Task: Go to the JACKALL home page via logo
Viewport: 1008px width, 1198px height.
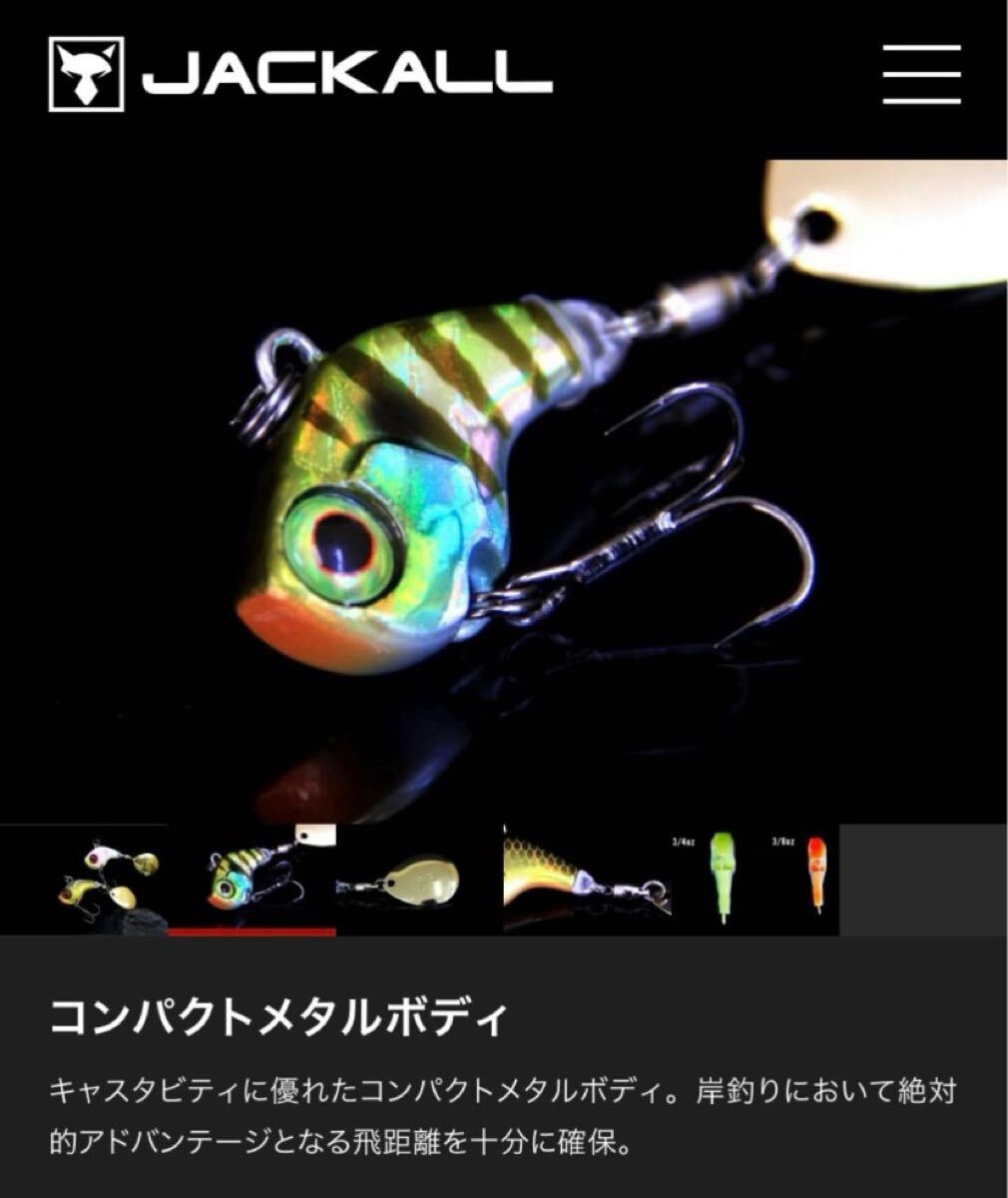Action: (x=299, y=73)
